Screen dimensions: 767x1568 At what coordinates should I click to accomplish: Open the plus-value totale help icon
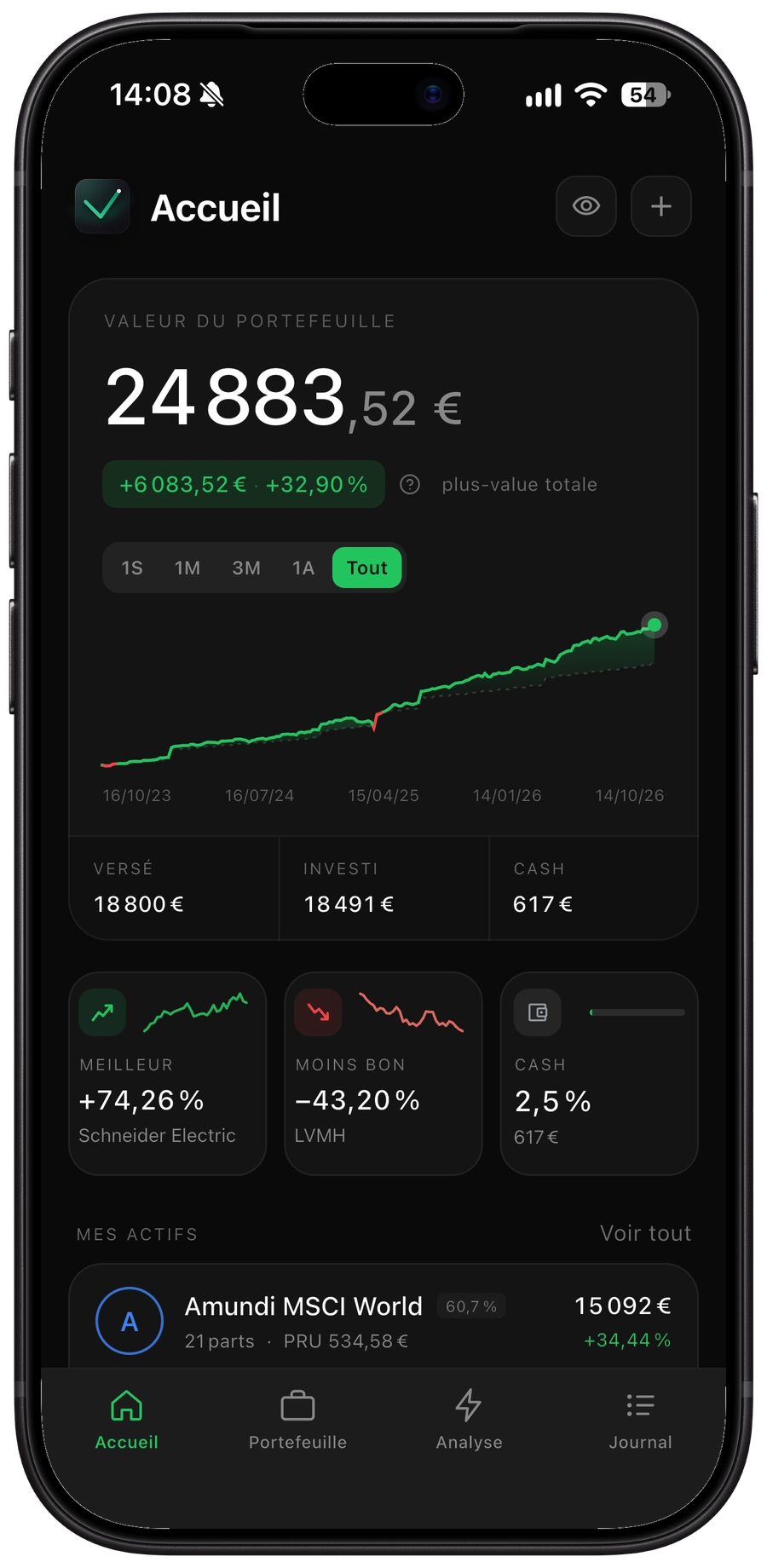click(410, 485)
